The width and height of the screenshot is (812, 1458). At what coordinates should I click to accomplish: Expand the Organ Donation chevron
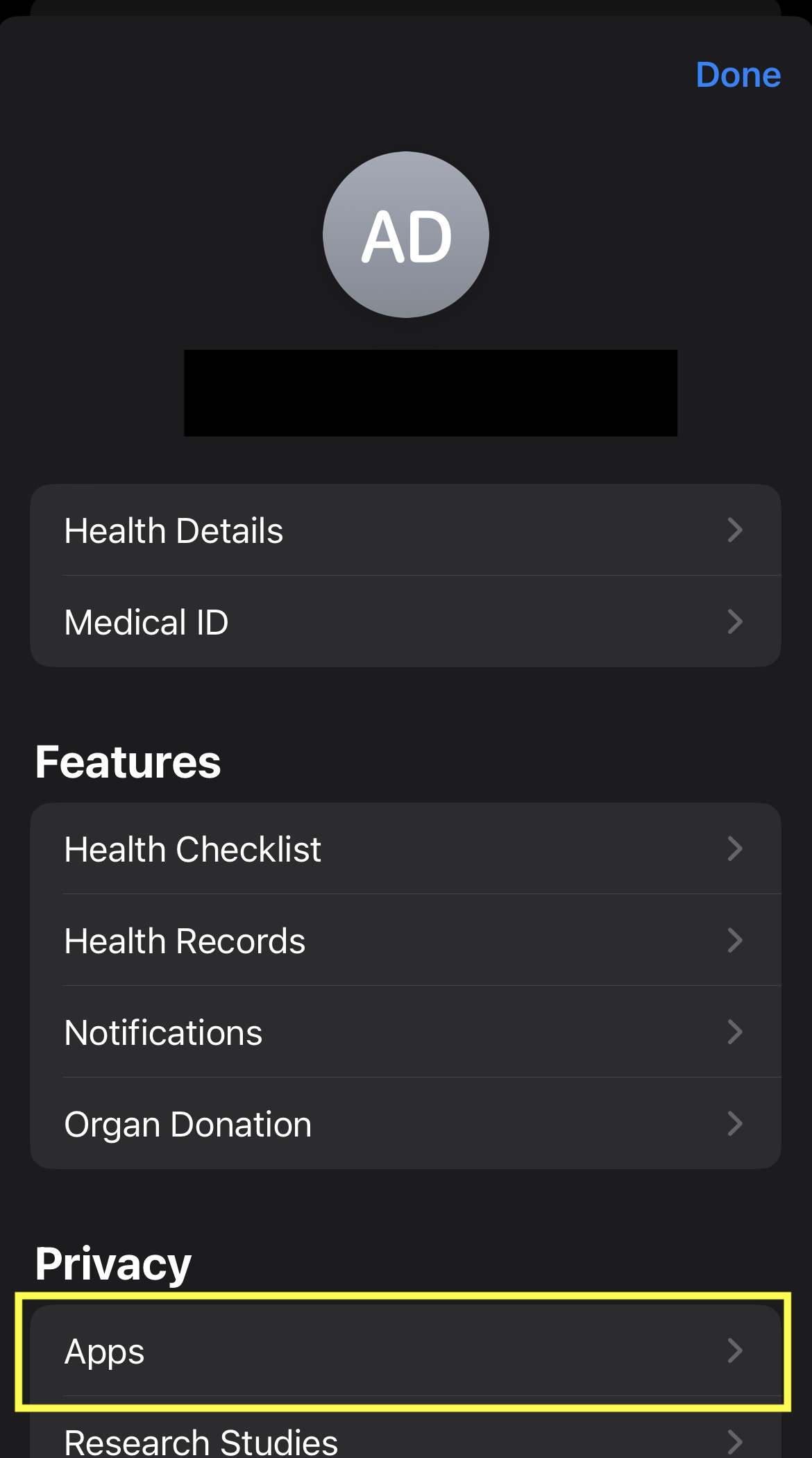(735, 1123)
